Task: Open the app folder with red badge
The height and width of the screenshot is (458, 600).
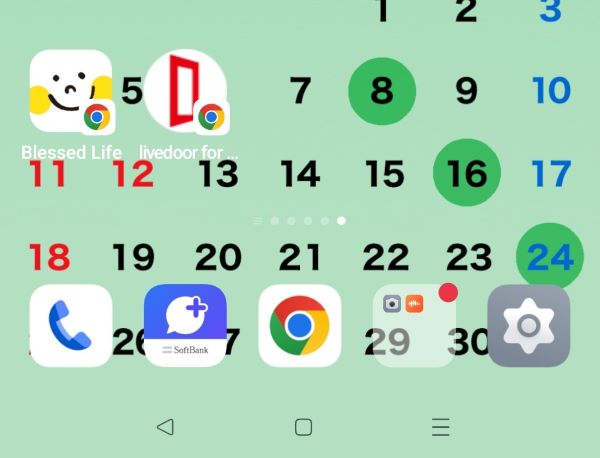Action: pyautogui.click(x=414, y=326)
